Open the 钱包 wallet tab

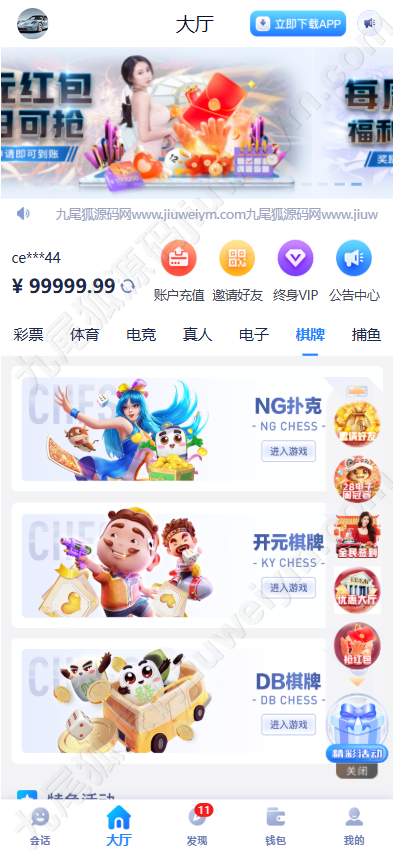tap(275, 827)
